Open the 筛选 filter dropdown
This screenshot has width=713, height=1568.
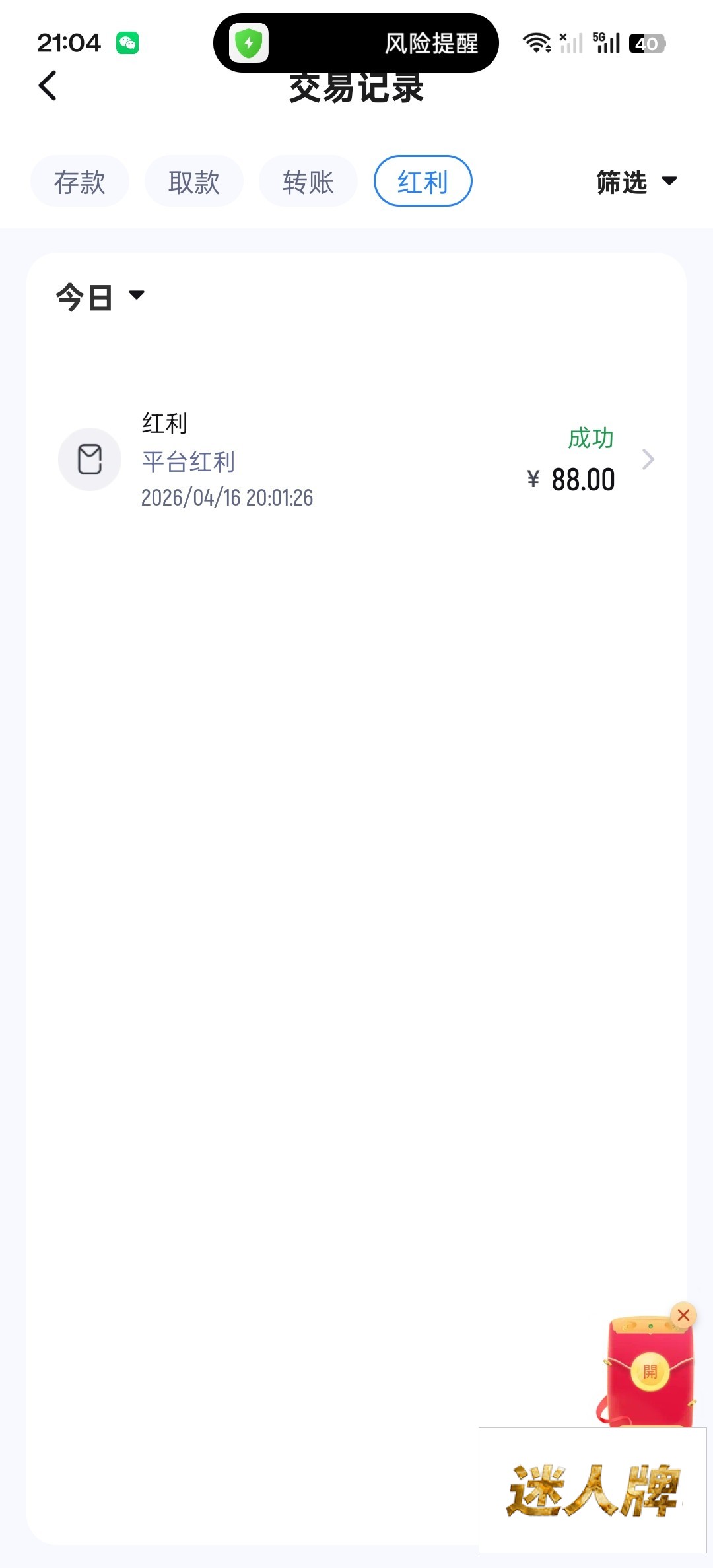[636, 181]
